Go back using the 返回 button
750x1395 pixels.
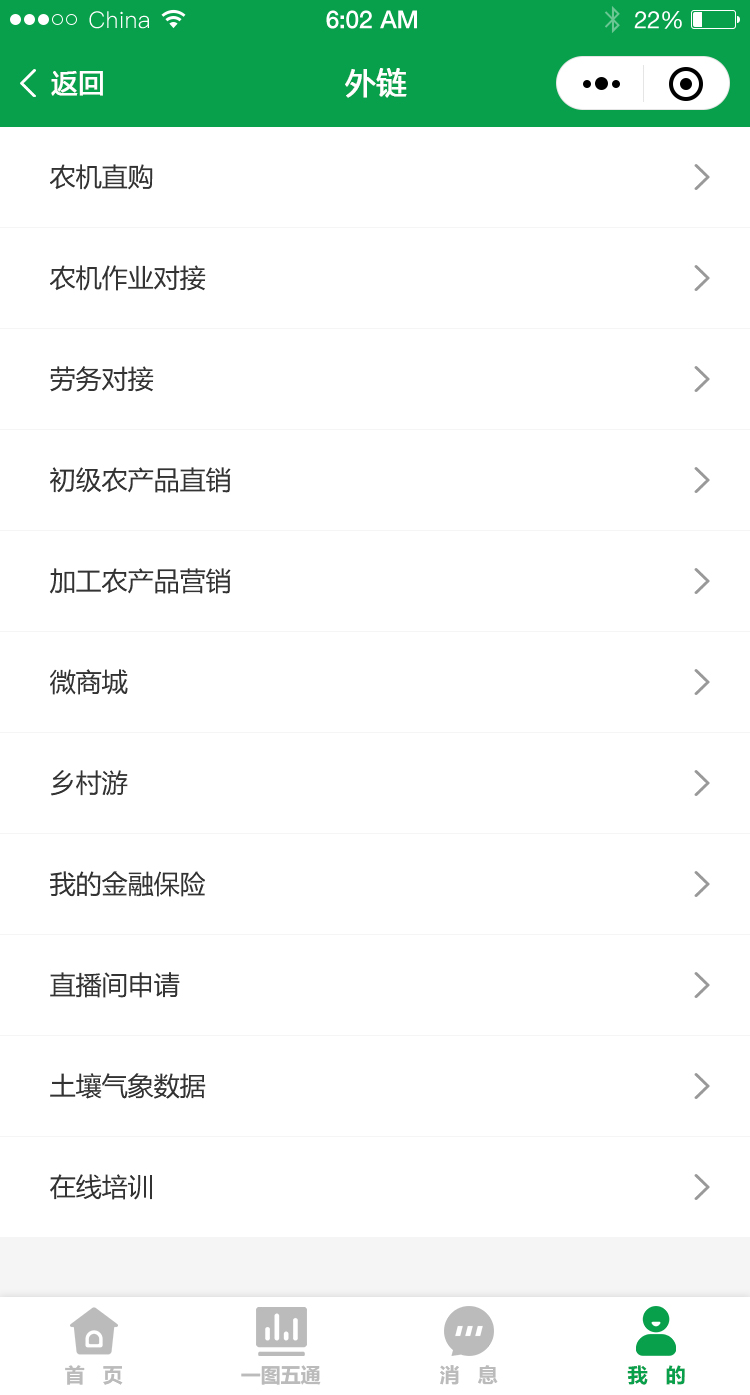coord(62,84)
